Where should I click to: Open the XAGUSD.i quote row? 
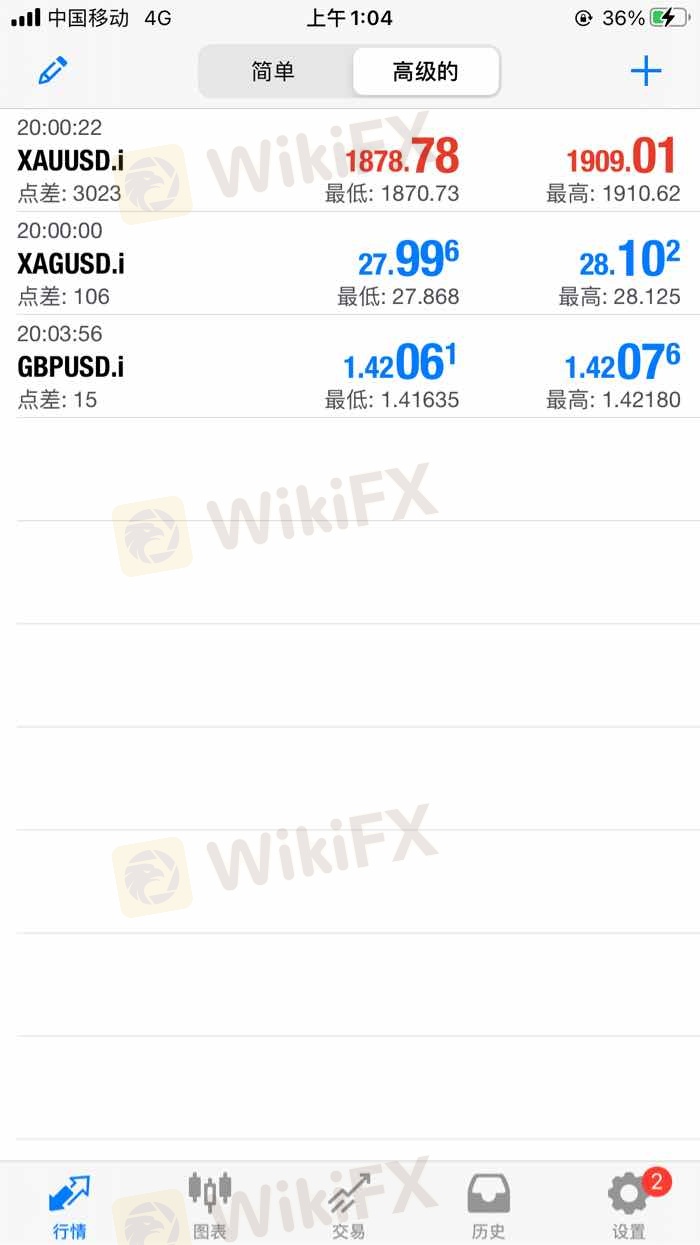(x=350, y=263)
